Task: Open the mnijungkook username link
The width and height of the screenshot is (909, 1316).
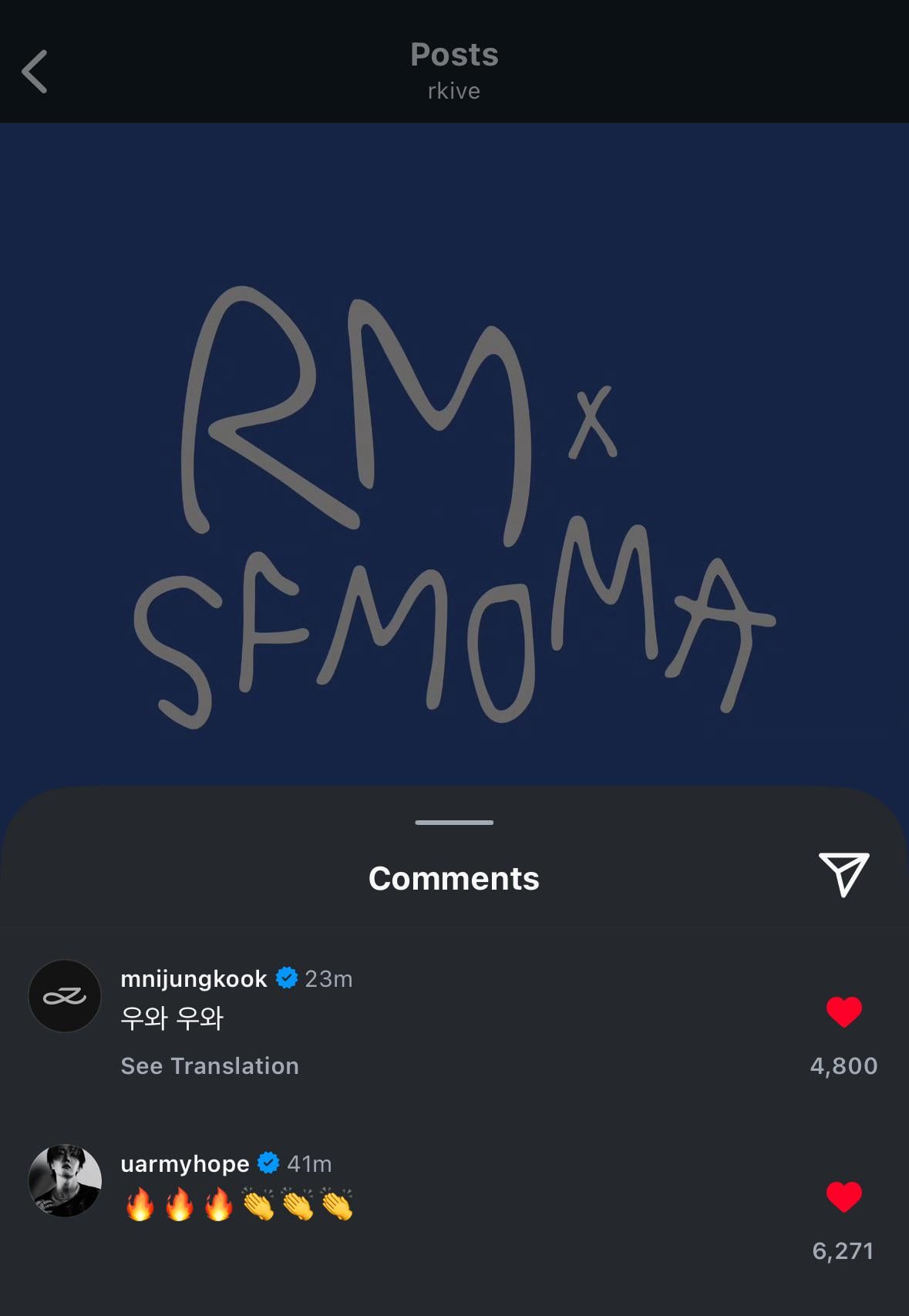Action: click(194, 978)
